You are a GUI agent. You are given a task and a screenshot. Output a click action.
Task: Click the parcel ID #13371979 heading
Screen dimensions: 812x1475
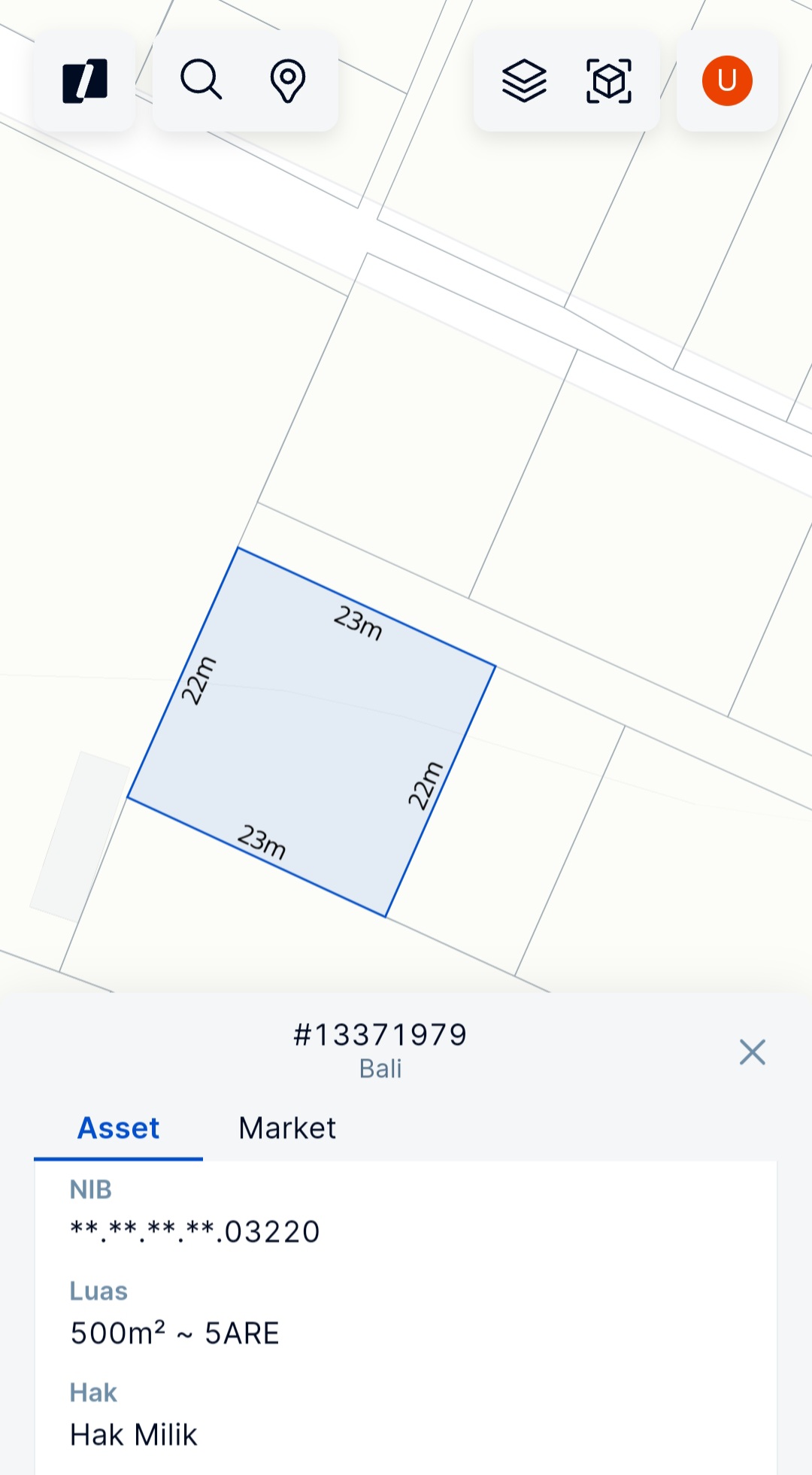pos(381,1033)
